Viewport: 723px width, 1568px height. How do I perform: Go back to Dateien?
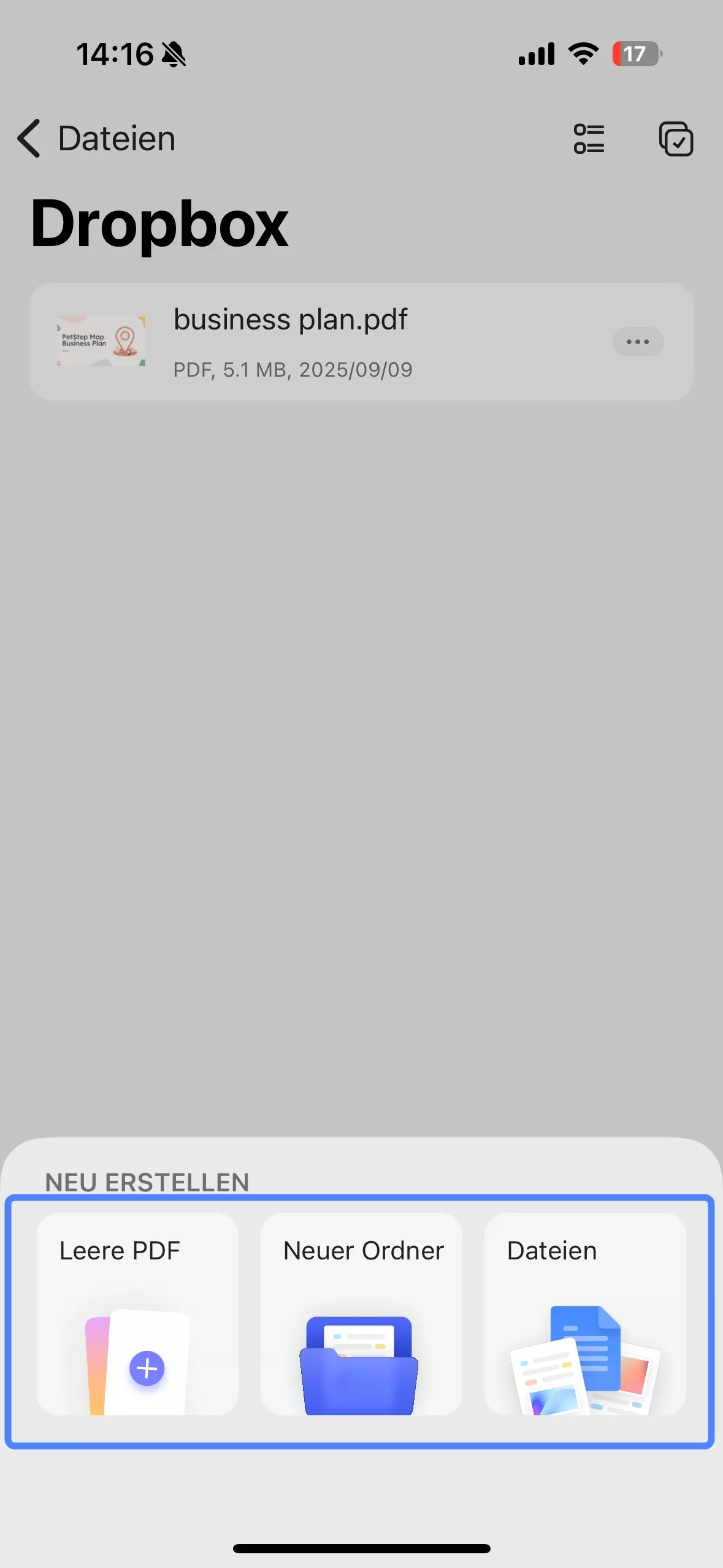click(95, 139)
